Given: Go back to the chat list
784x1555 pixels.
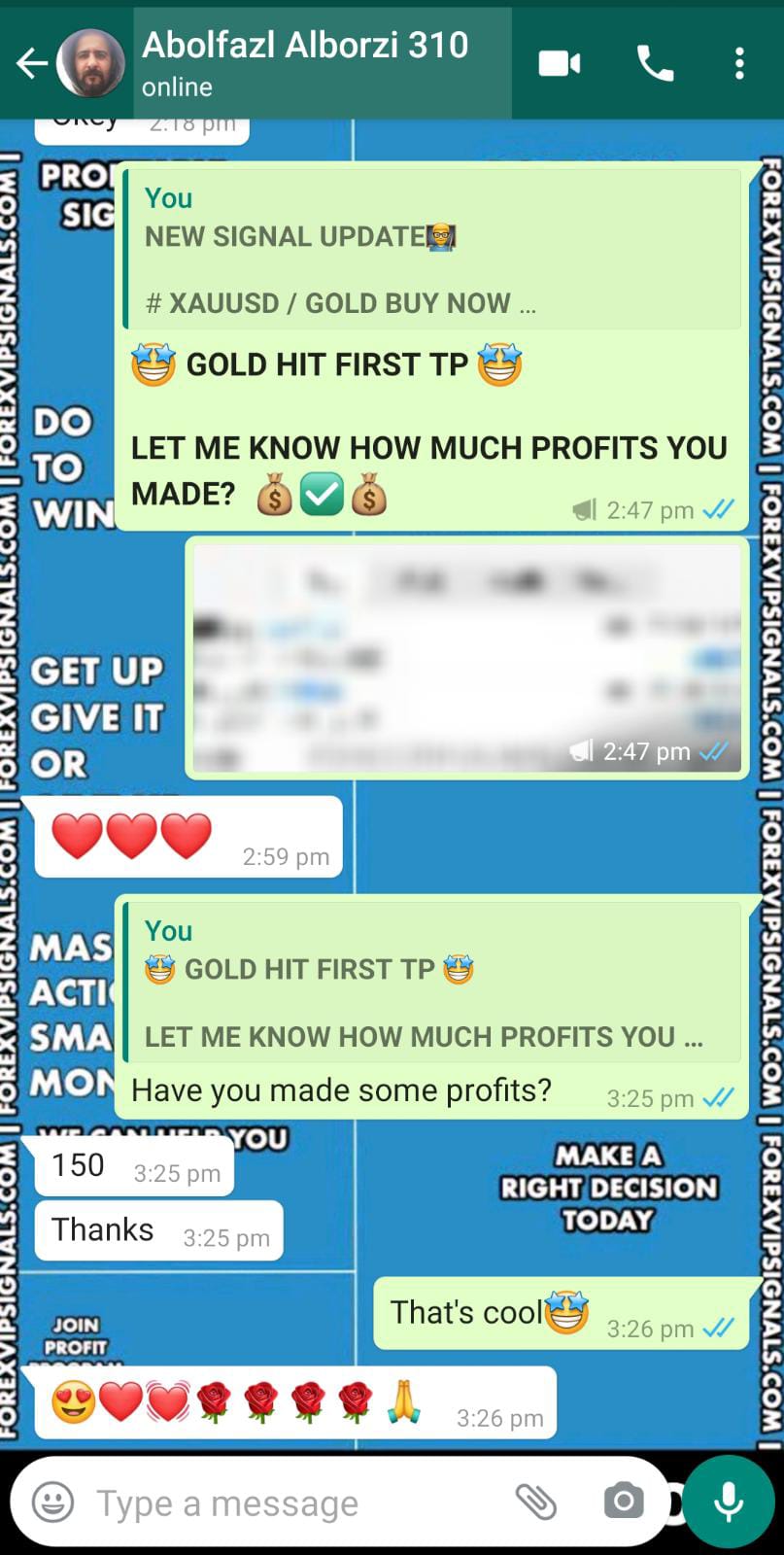Looking at the screenshot, I should (x=31, y=64).
